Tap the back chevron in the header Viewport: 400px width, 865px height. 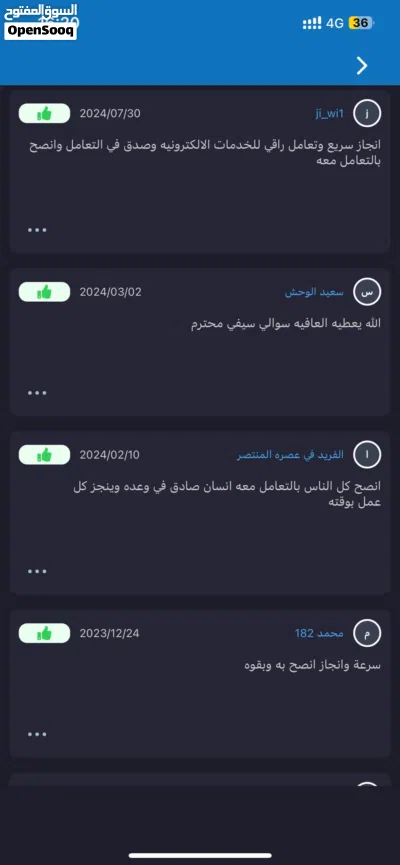click(362, 66)
